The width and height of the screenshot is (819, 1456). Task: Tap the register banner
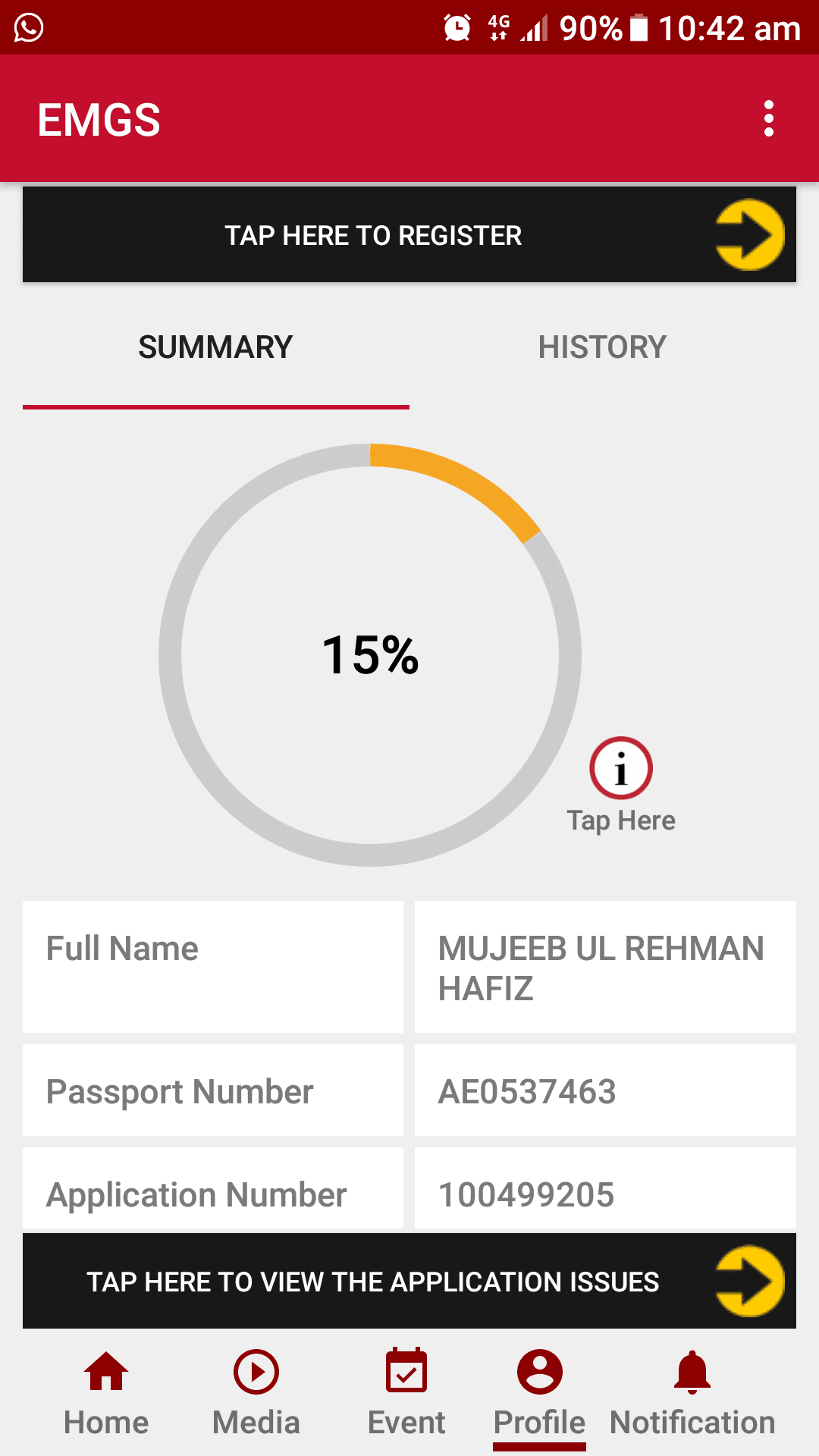pos(409,234)
